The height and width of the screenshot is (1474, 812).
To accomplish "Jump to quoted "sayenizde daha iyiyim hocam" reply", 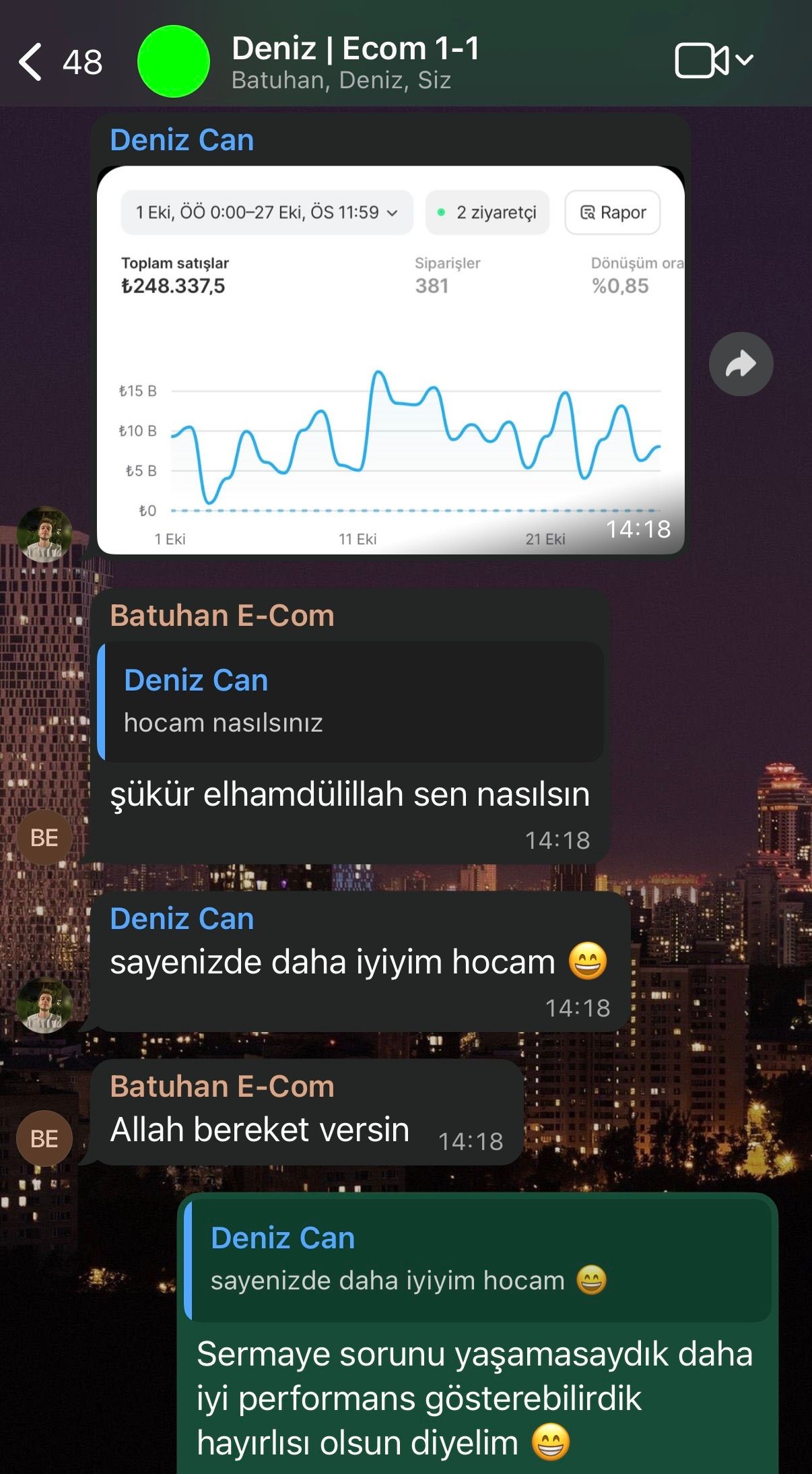I will coord(479,1258).
